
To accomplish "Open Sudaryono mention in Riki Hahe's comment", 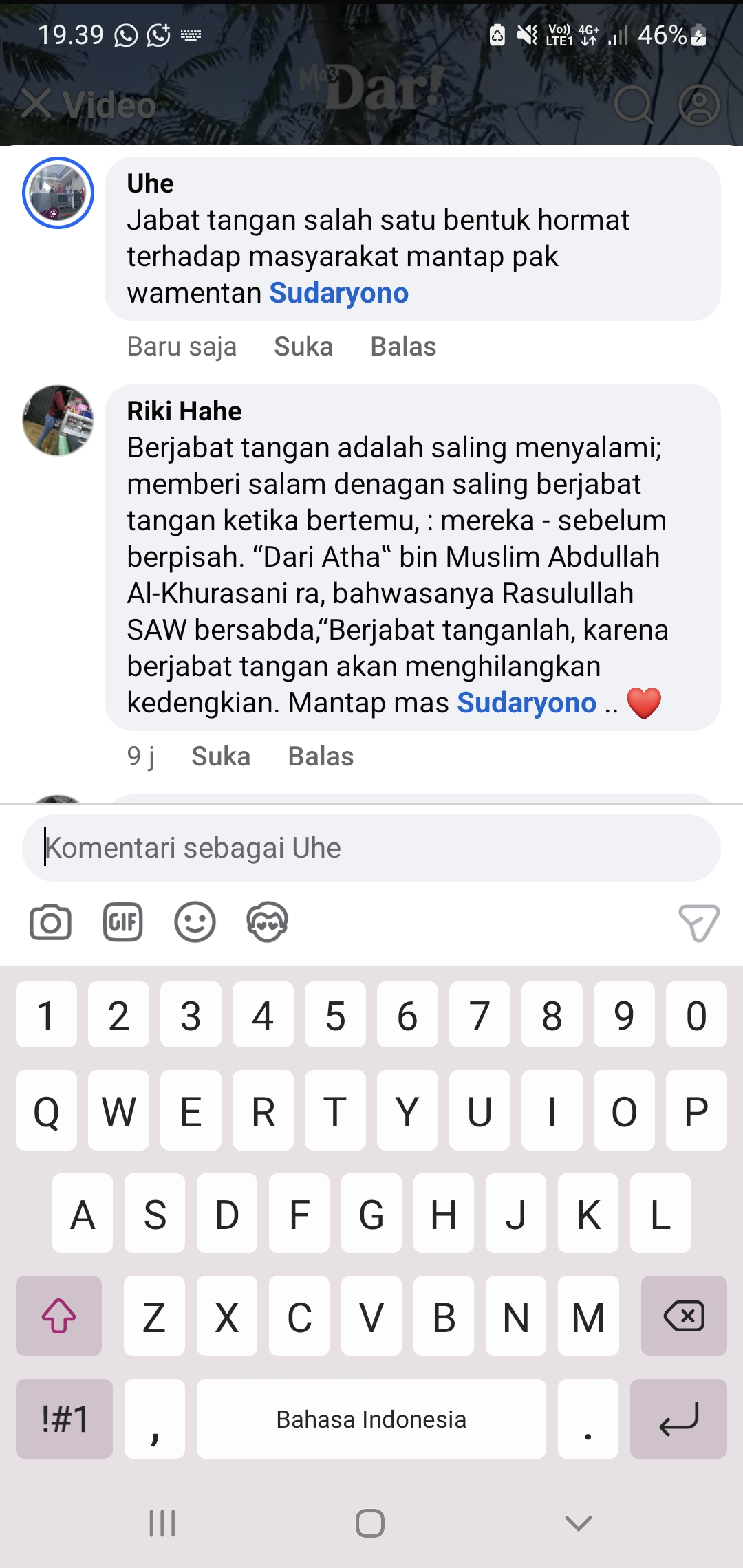I will (527, 703).
